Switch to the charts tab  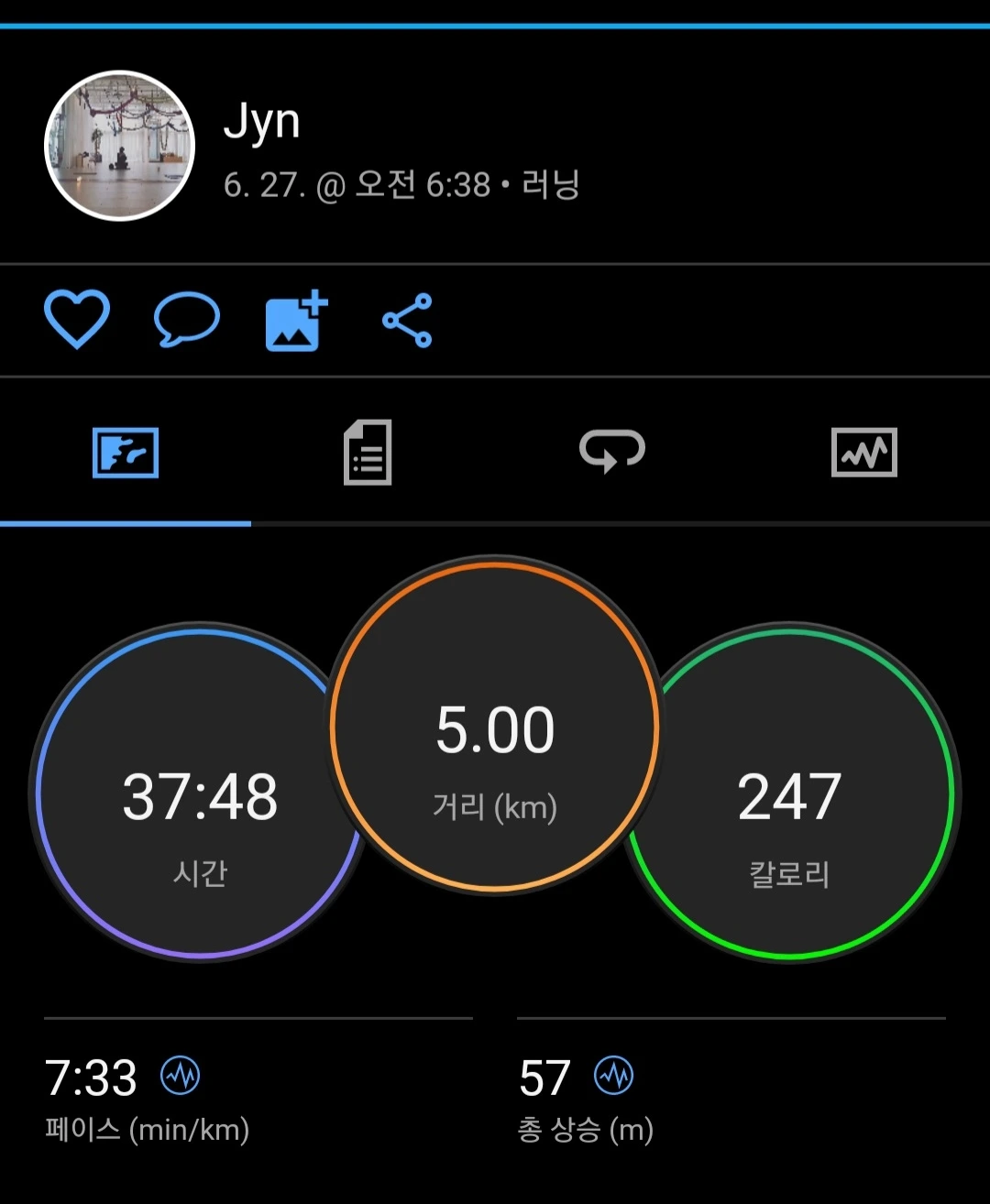[x=863, y=453]
